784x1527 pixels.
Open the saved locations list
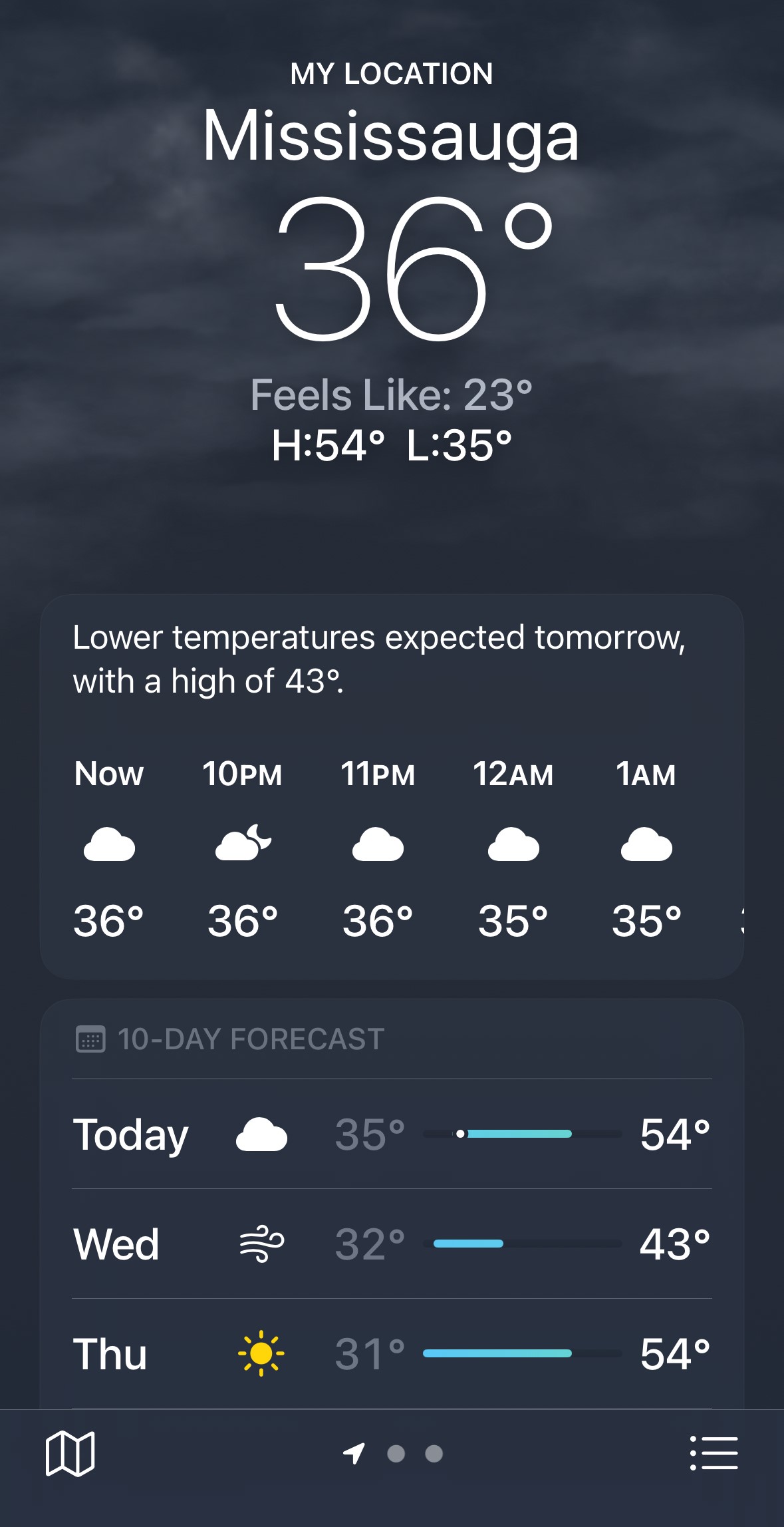714,1453
